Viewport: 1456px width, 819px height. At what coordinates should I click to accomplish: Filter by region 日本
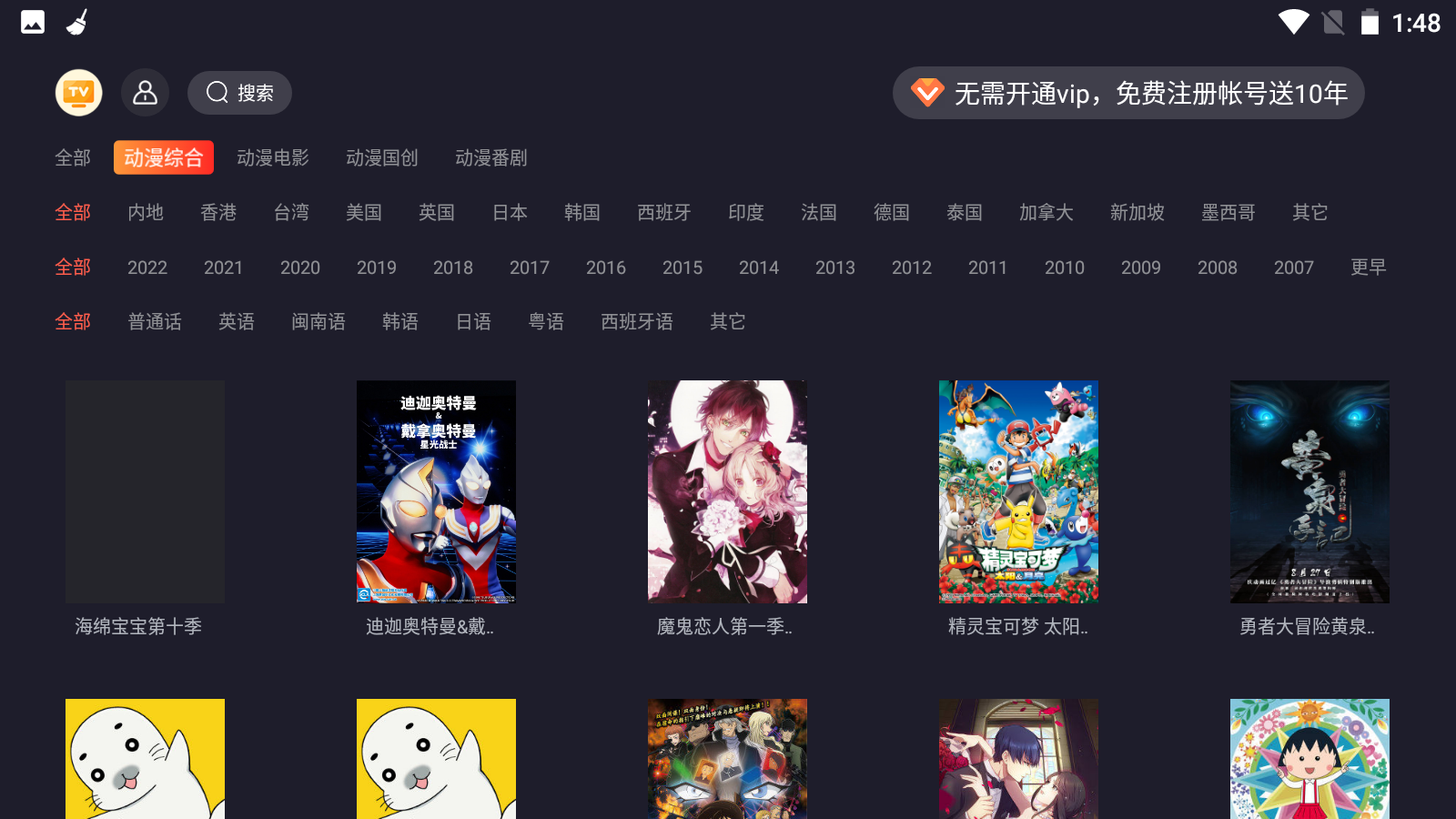510,212
